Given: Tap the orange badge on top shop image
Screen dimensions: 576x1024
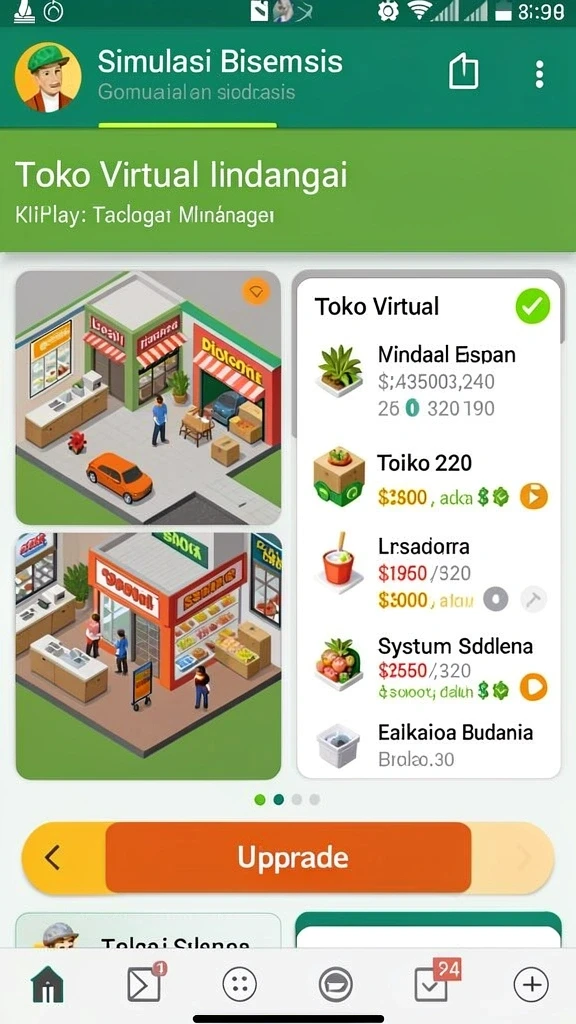Looking at the screenshot, I should (256, 292).
